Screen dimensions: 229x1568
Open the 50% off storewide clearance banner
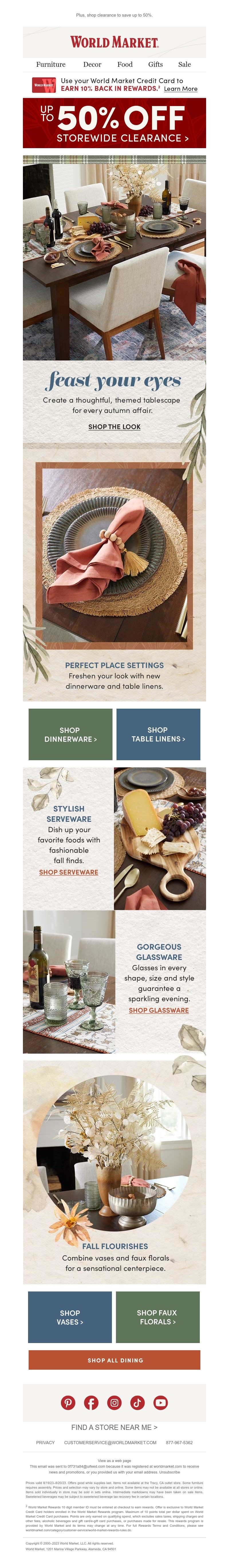(114, 124)
